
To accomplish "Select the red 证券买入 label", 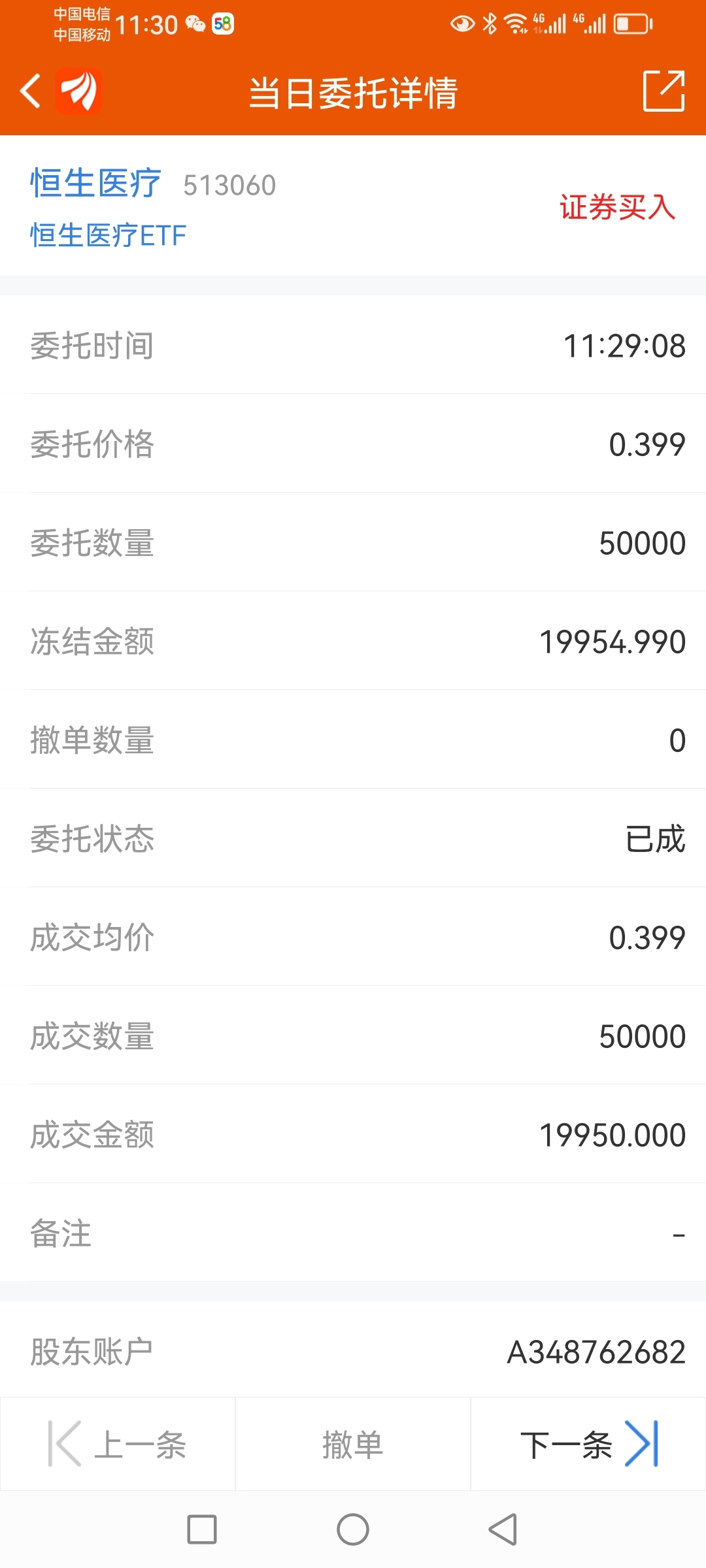I will 617,208.
